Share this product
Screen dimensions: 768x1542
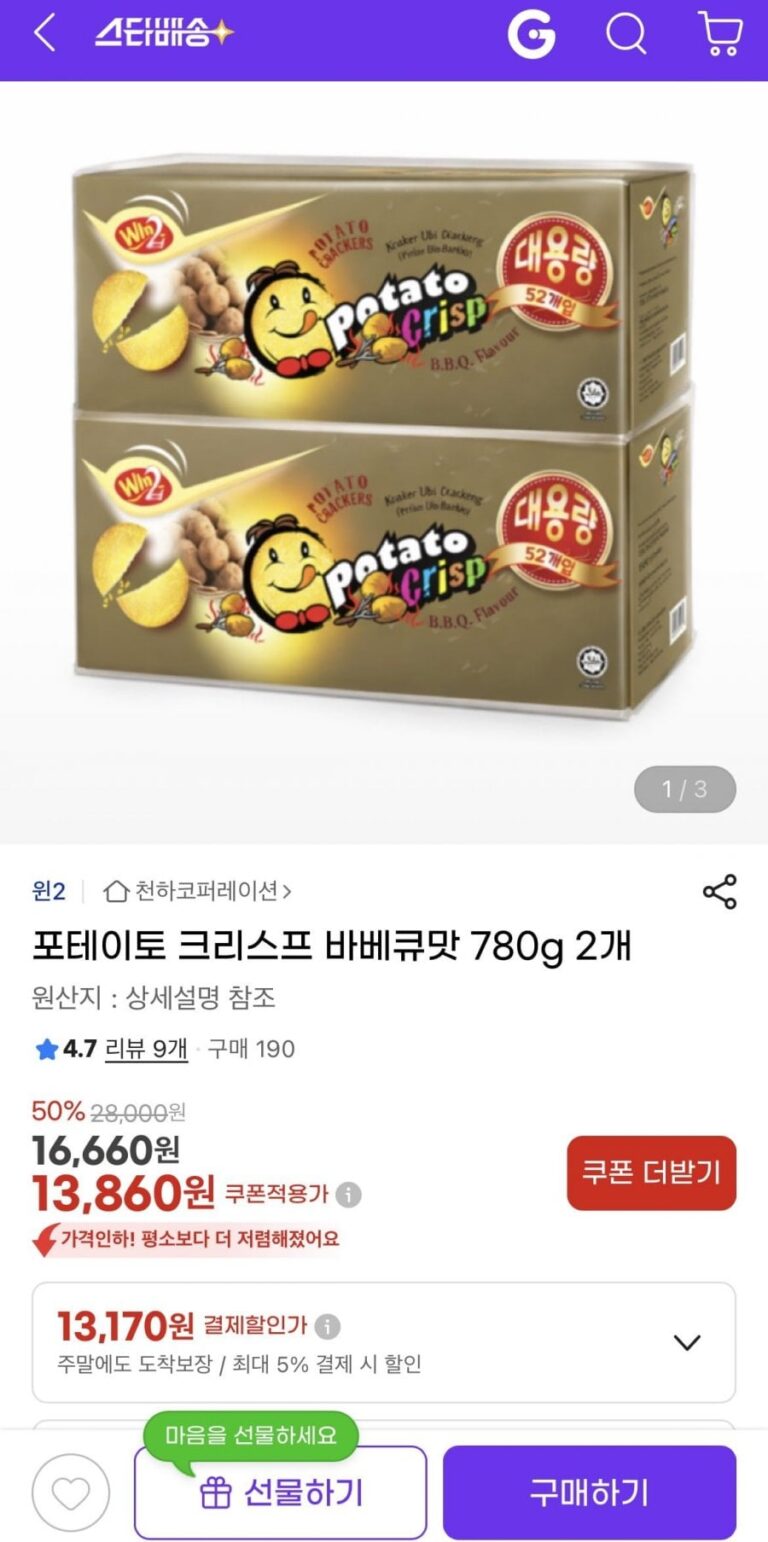tap(719, 891)
